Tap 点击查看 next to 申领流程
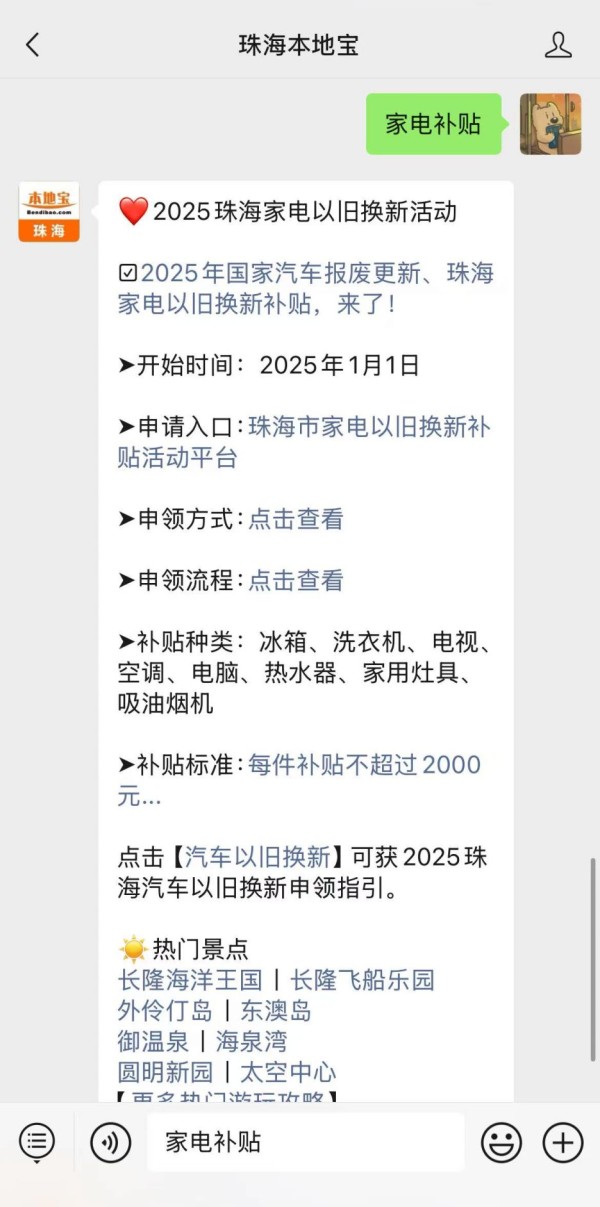Image resolution: width=600 pixels, height=1207 pixels. (296, 580)
